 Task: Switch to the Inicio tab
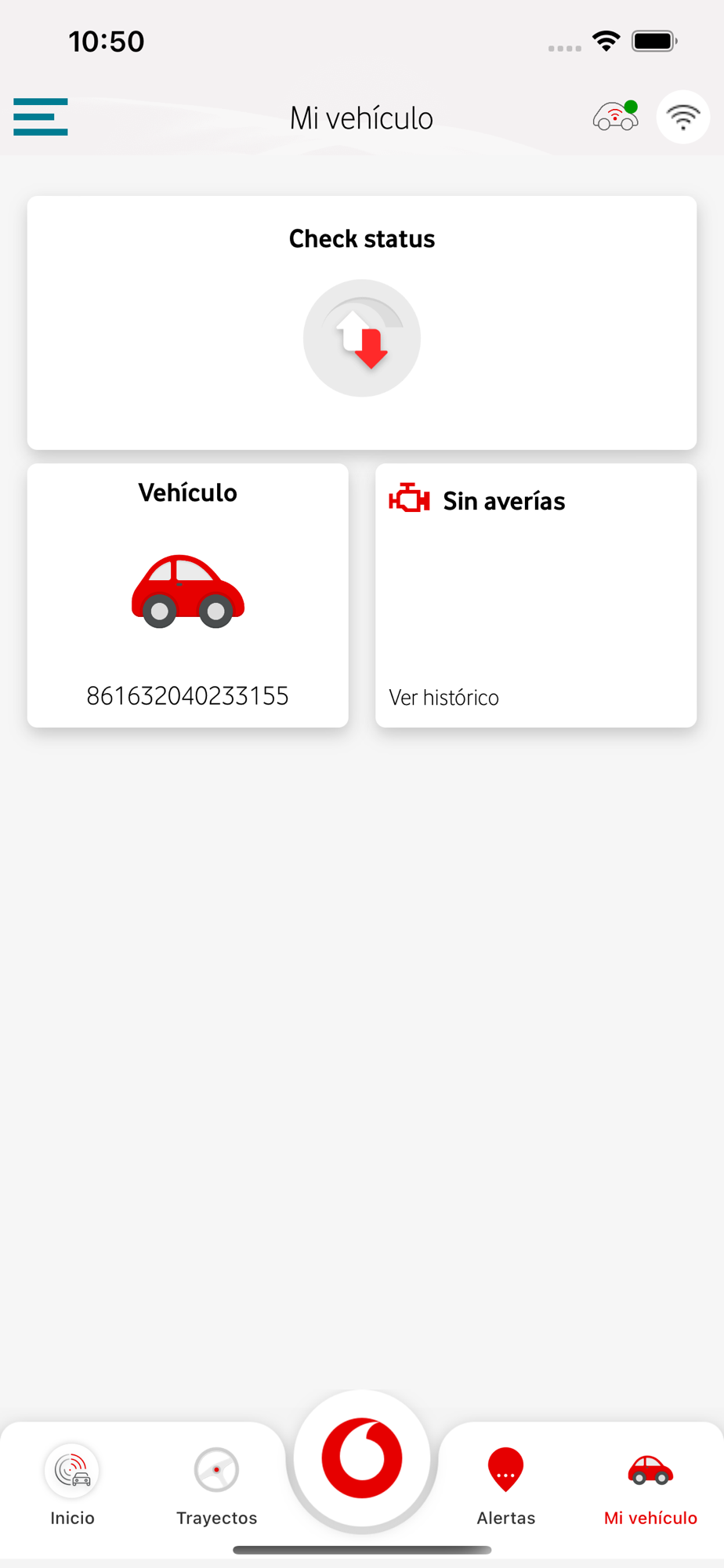(72, 1484)
